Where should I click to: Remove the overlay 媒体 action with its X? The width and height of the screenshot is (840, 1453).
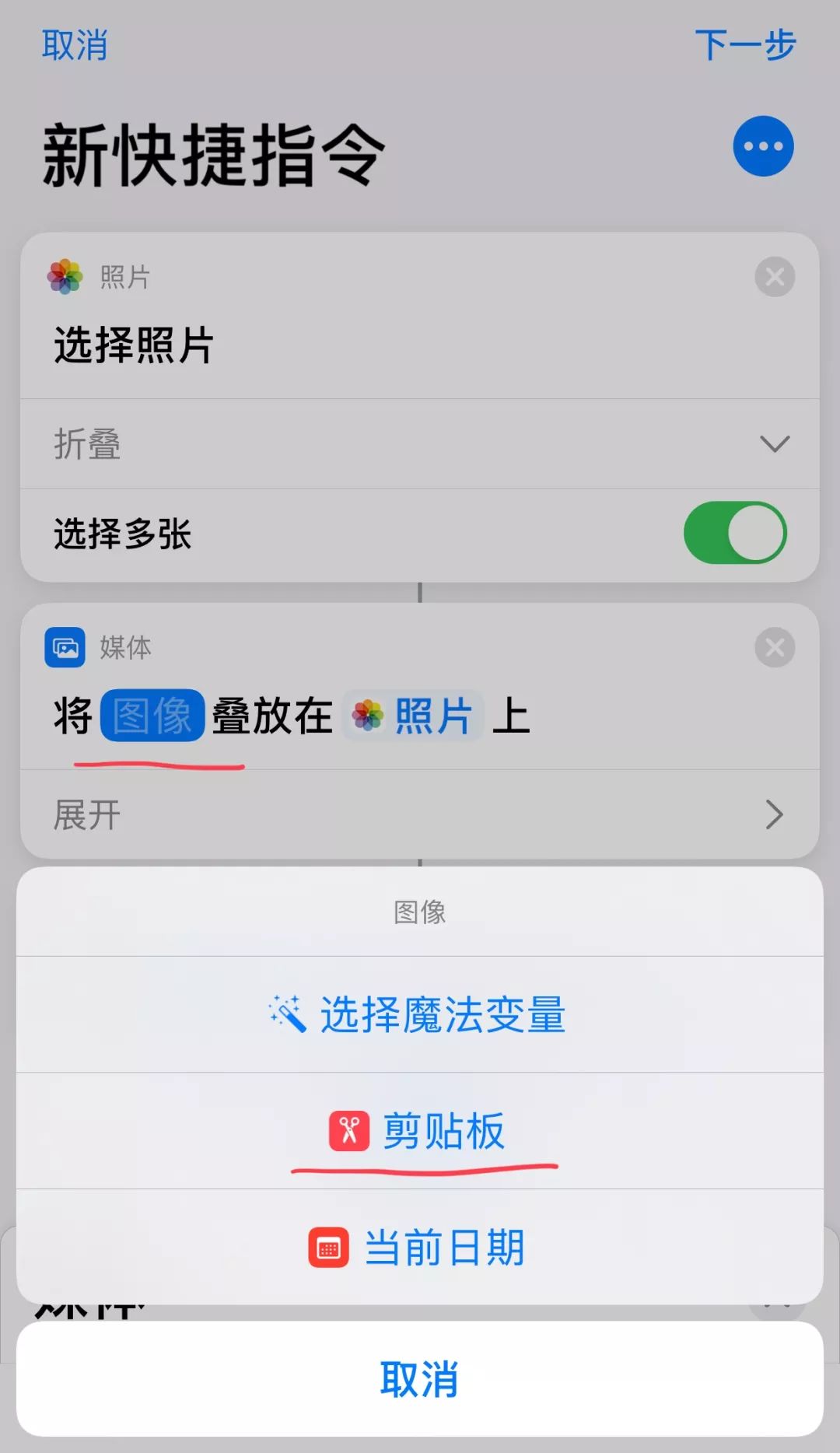(x=774, y=648)
